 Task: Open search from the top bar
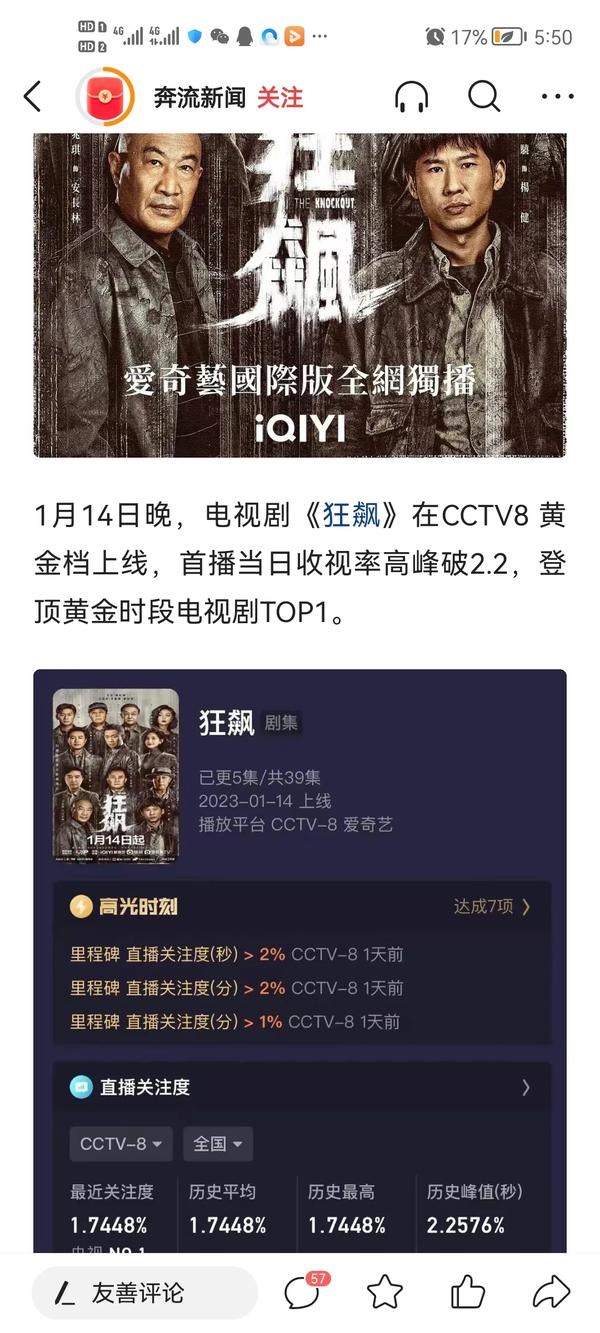[x=484, y=96]
